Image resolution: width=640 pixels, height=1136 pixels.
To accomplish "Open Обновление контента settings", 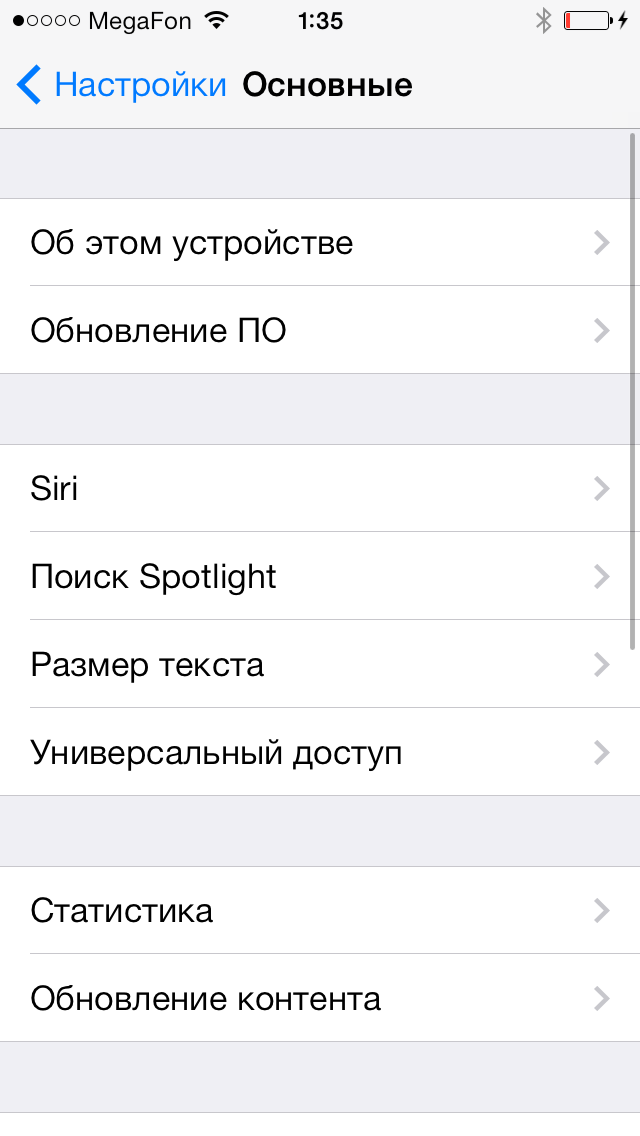I will click(320, 999).
